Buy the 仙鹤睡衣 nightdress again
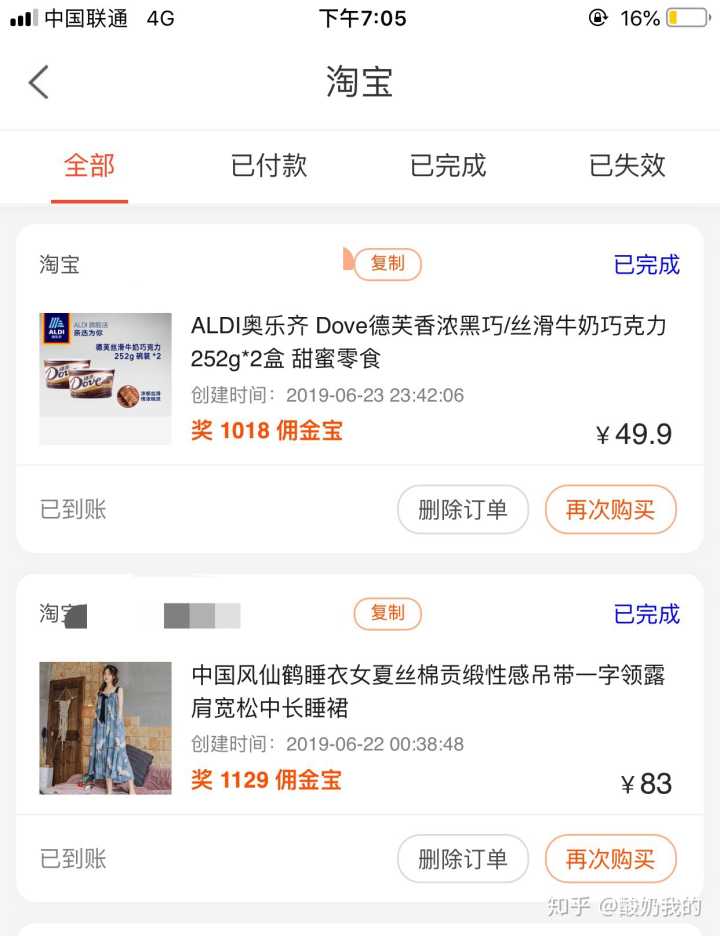Screen dimensions: 720x936 point(610,859)
